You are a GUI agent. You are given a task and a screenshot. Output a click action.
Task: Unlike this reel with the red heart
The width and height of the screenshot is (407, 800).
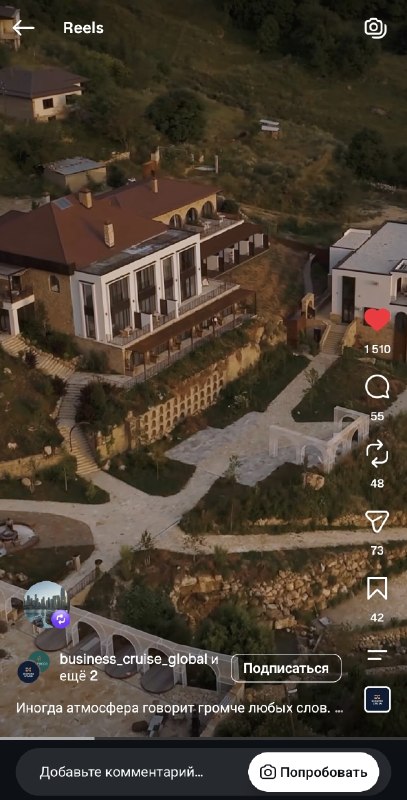pos(377,320)
